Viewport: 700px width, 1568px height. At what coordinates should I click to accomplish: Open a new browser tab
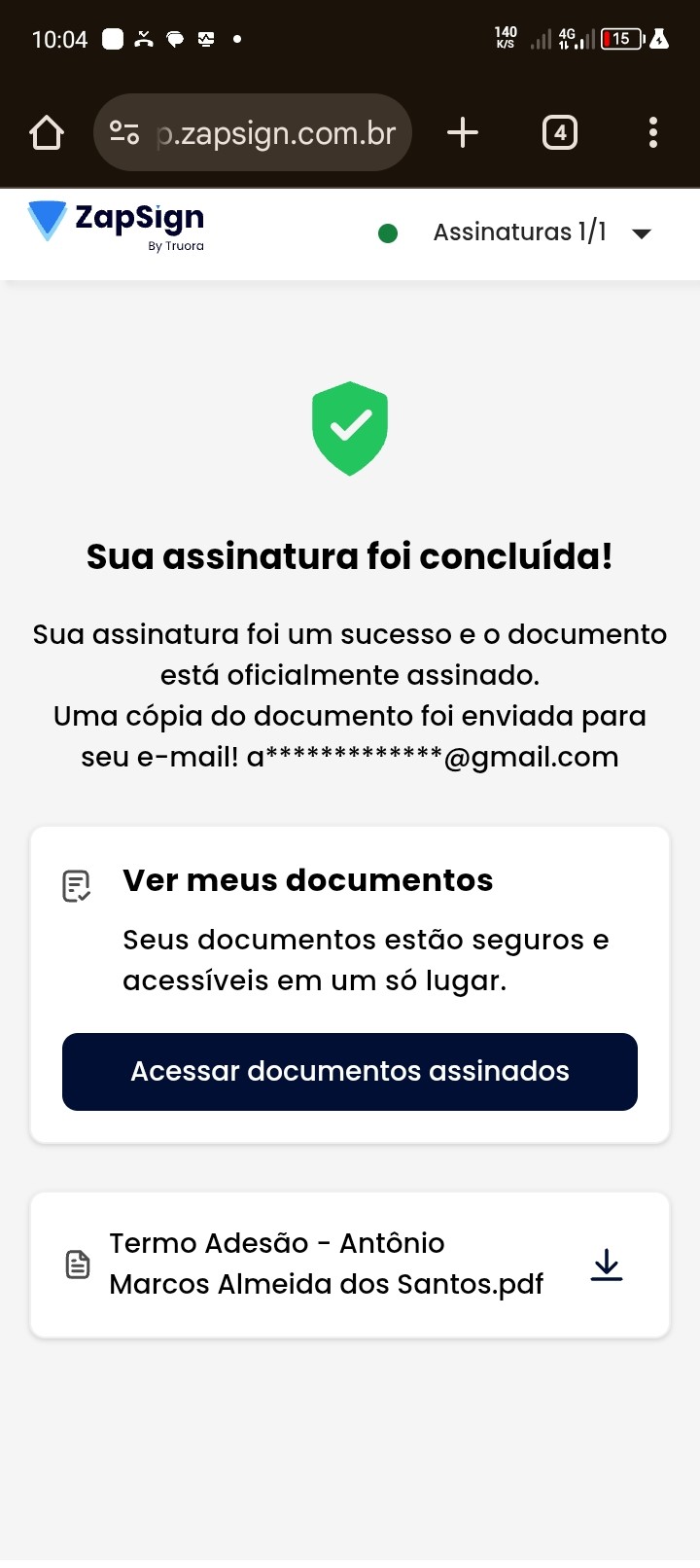point(463,132)
